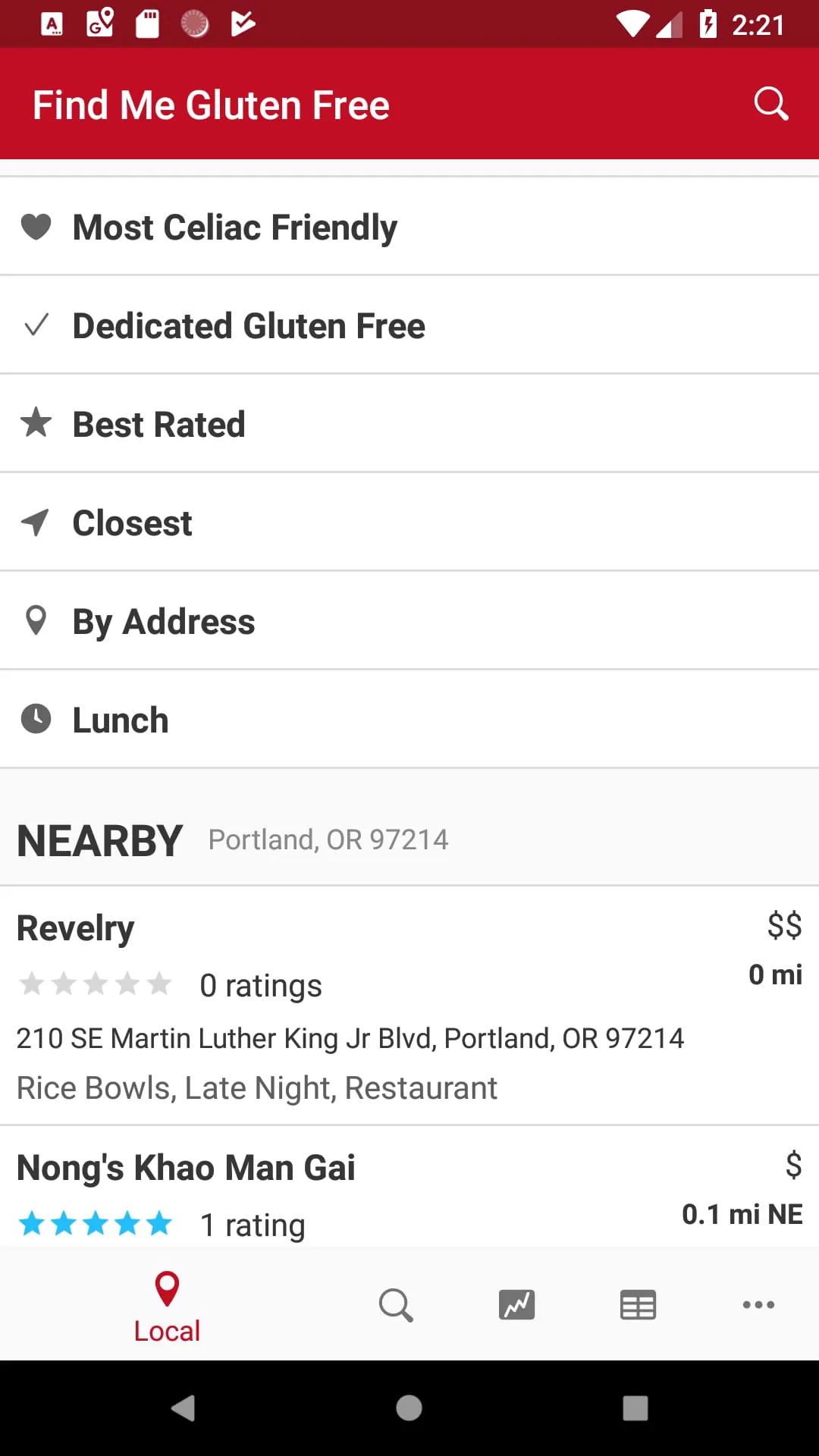Tap the checkmark beside Dedicated Gluten Free

click(x=37, y=325)
